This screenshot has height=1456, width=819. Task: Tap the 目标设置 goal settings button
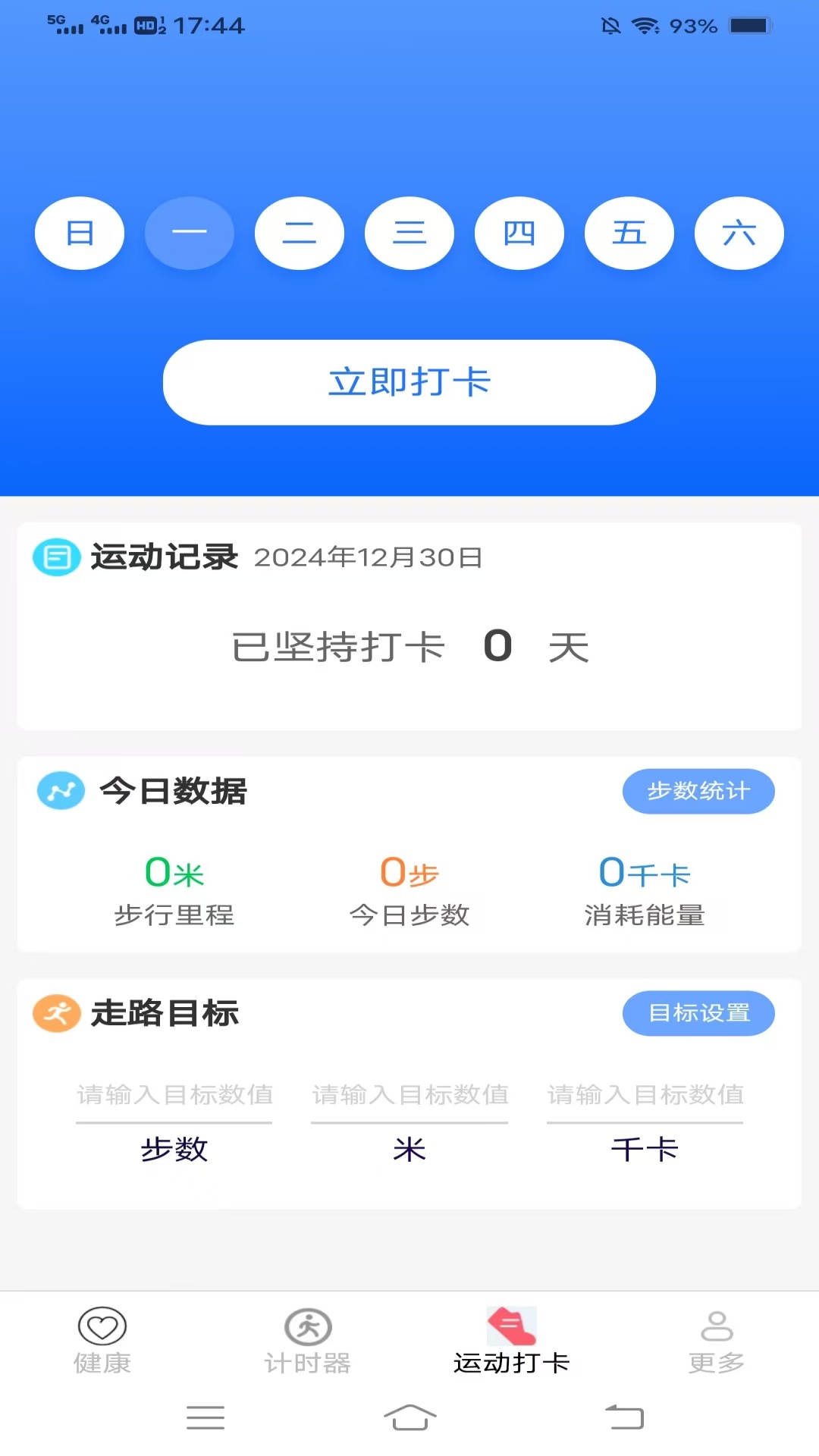click(698, 1012)
